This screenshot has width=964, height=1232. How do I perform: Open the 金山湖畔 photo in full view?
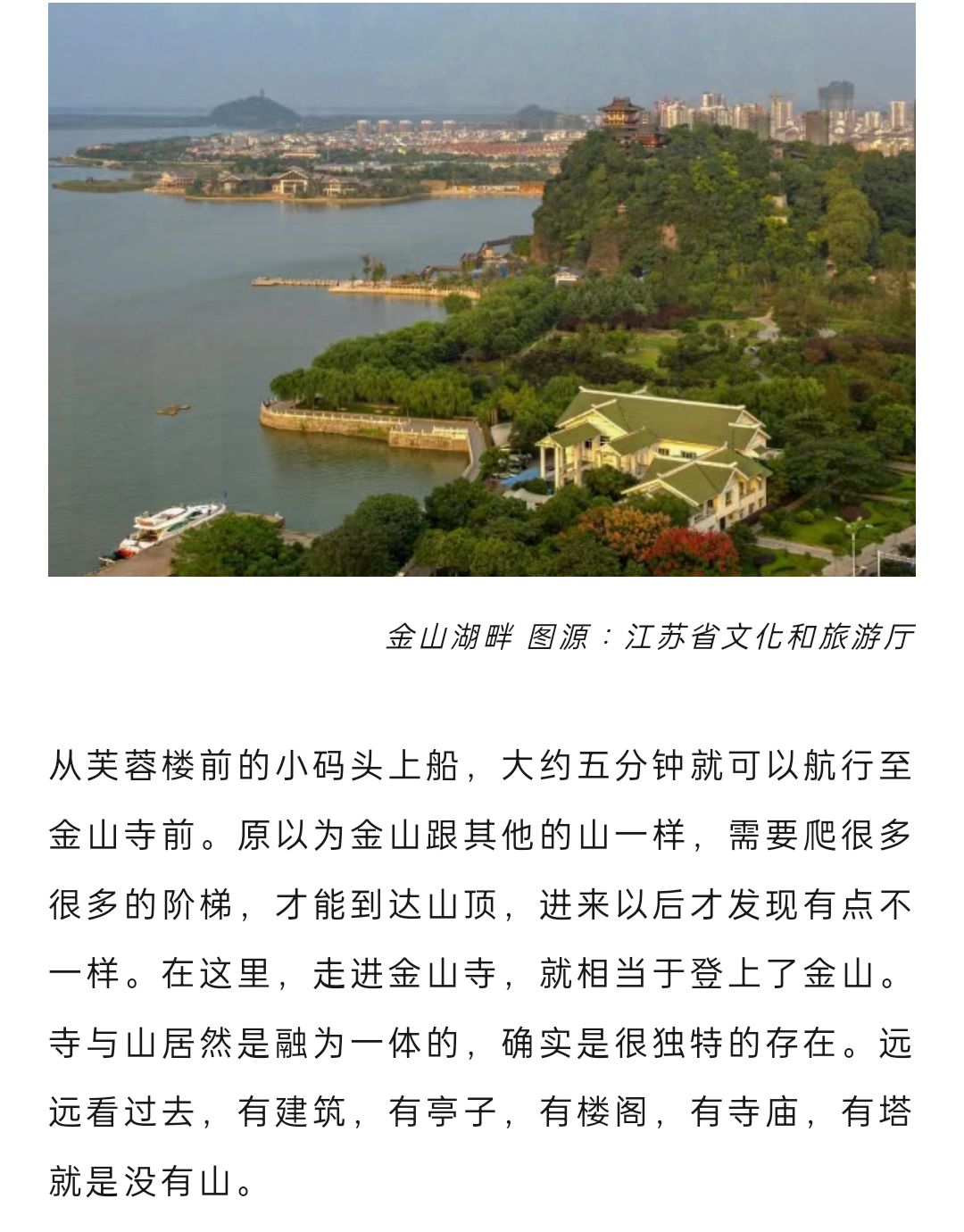click(x=482, y=290)
